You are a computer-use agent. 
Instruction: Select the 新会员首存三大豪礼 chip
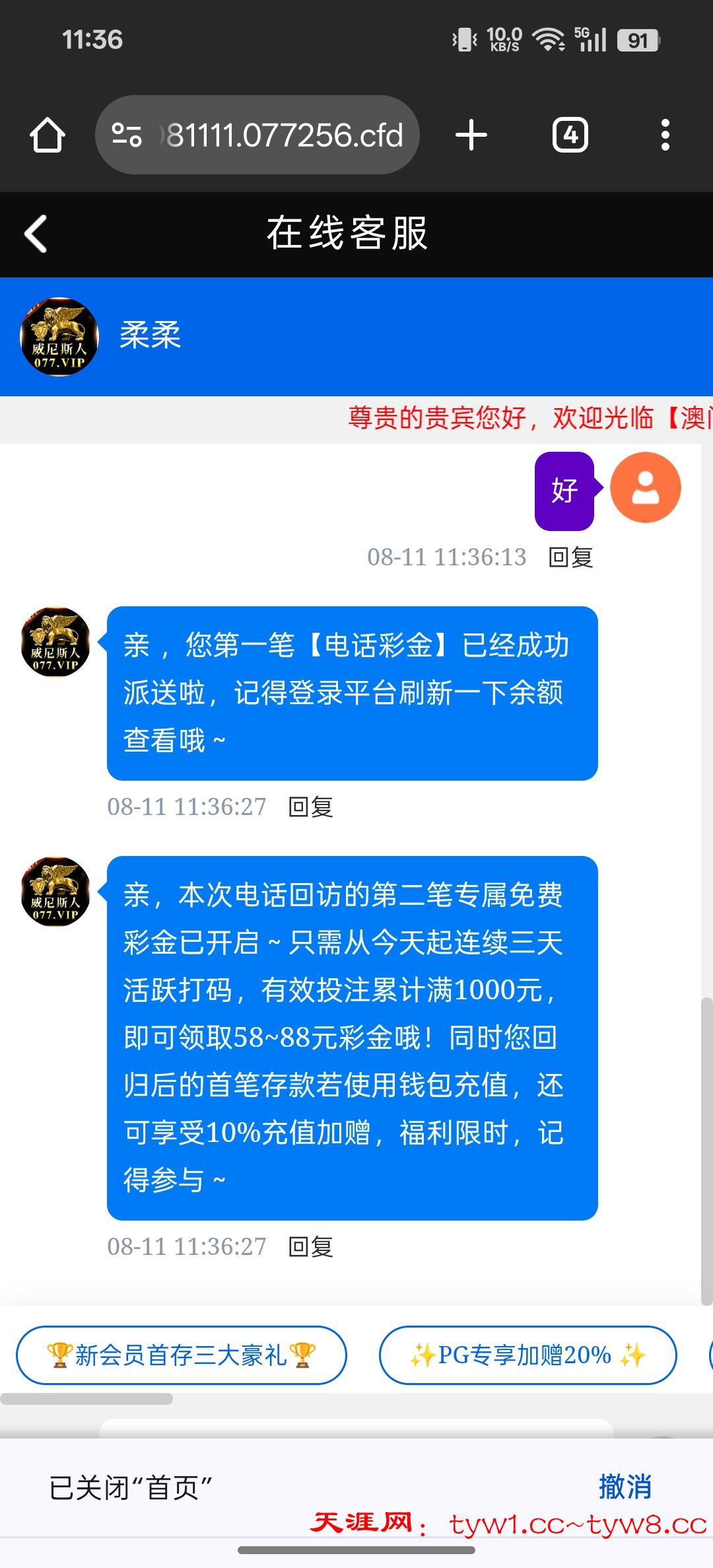click(x=182, y=1355)
